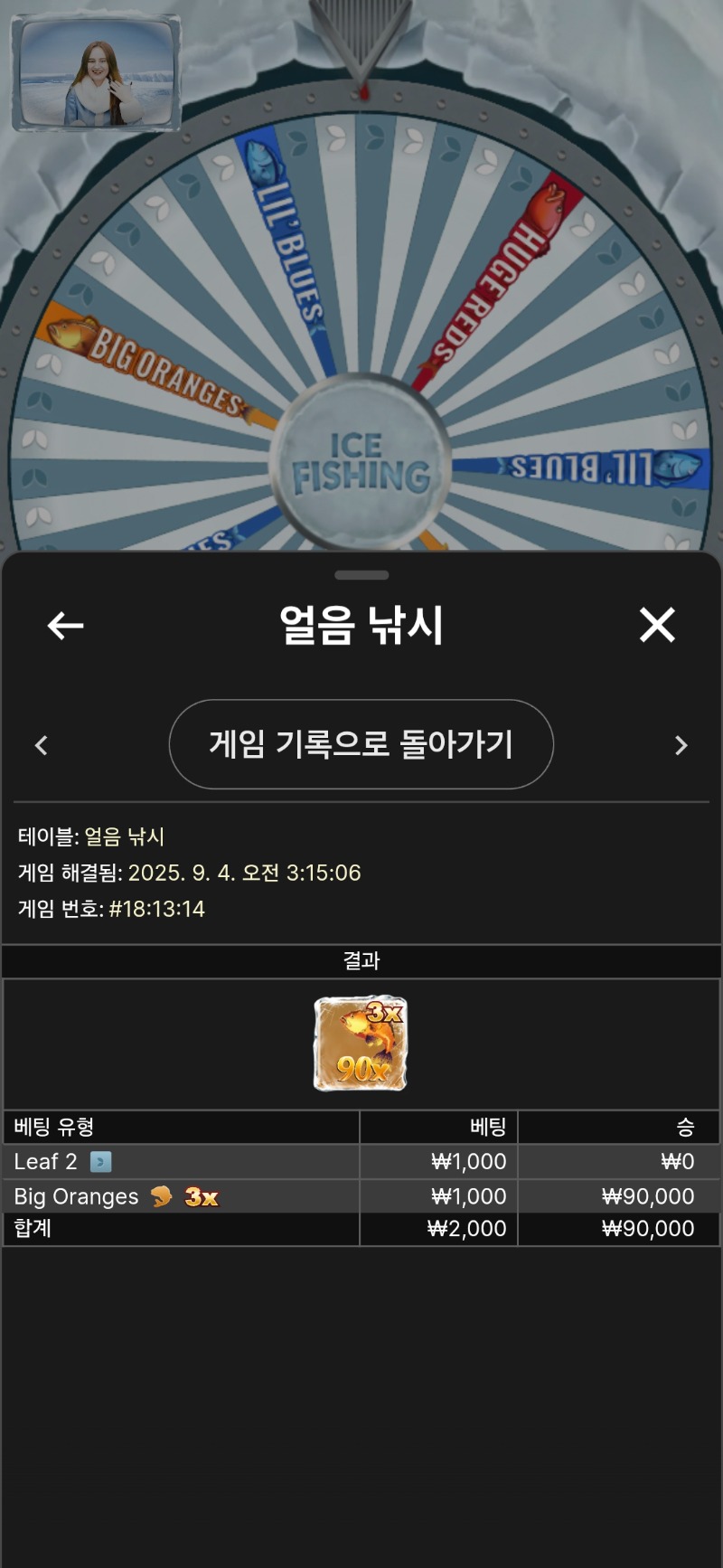Close the 얼음 낚시 history panel
Screen dimensions: 723x1568
(x=657, y=625)
